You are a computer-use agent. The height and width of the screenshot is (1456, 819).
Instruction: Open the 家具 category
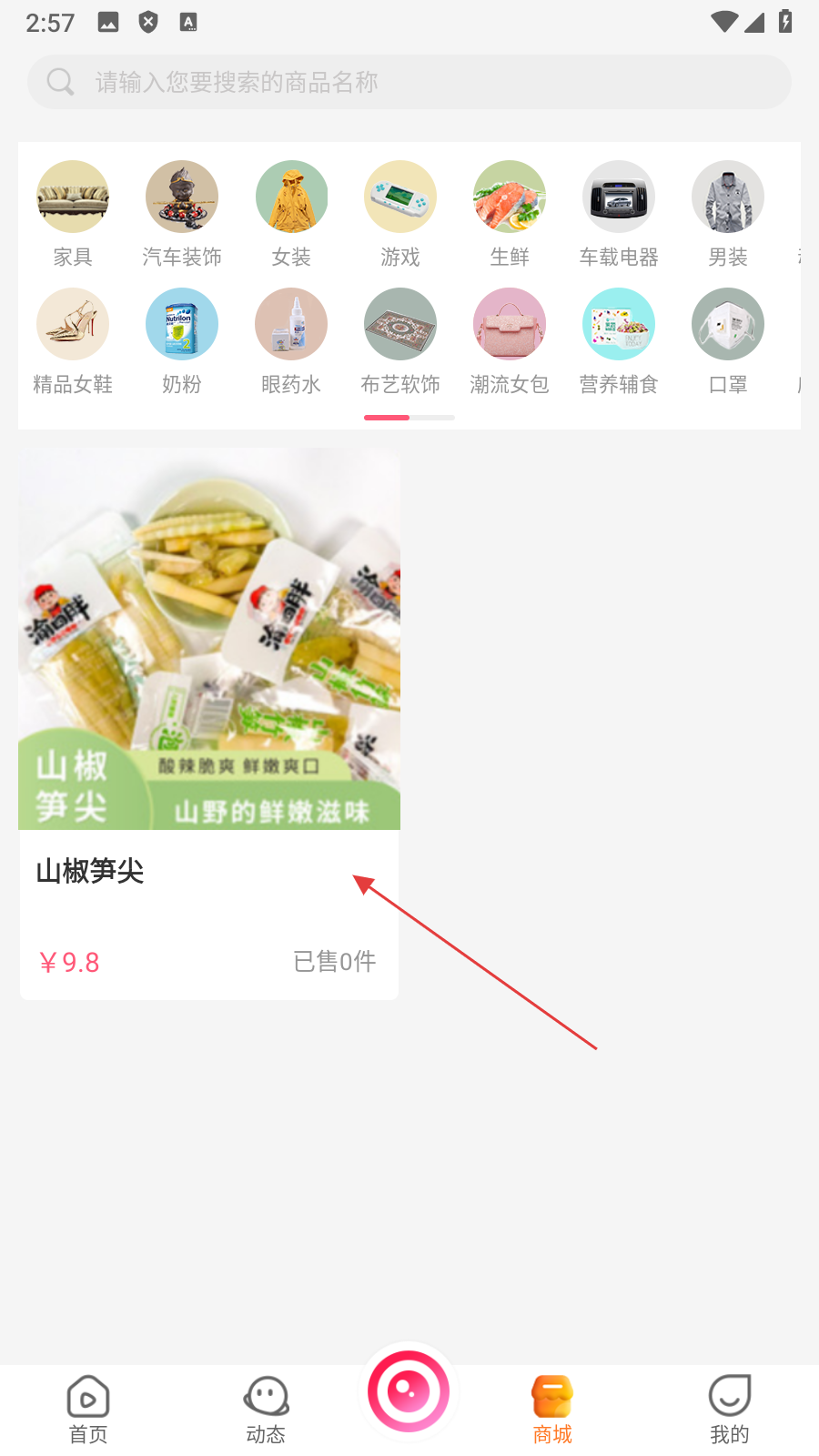pyautogui.click(x=73, y=214)
